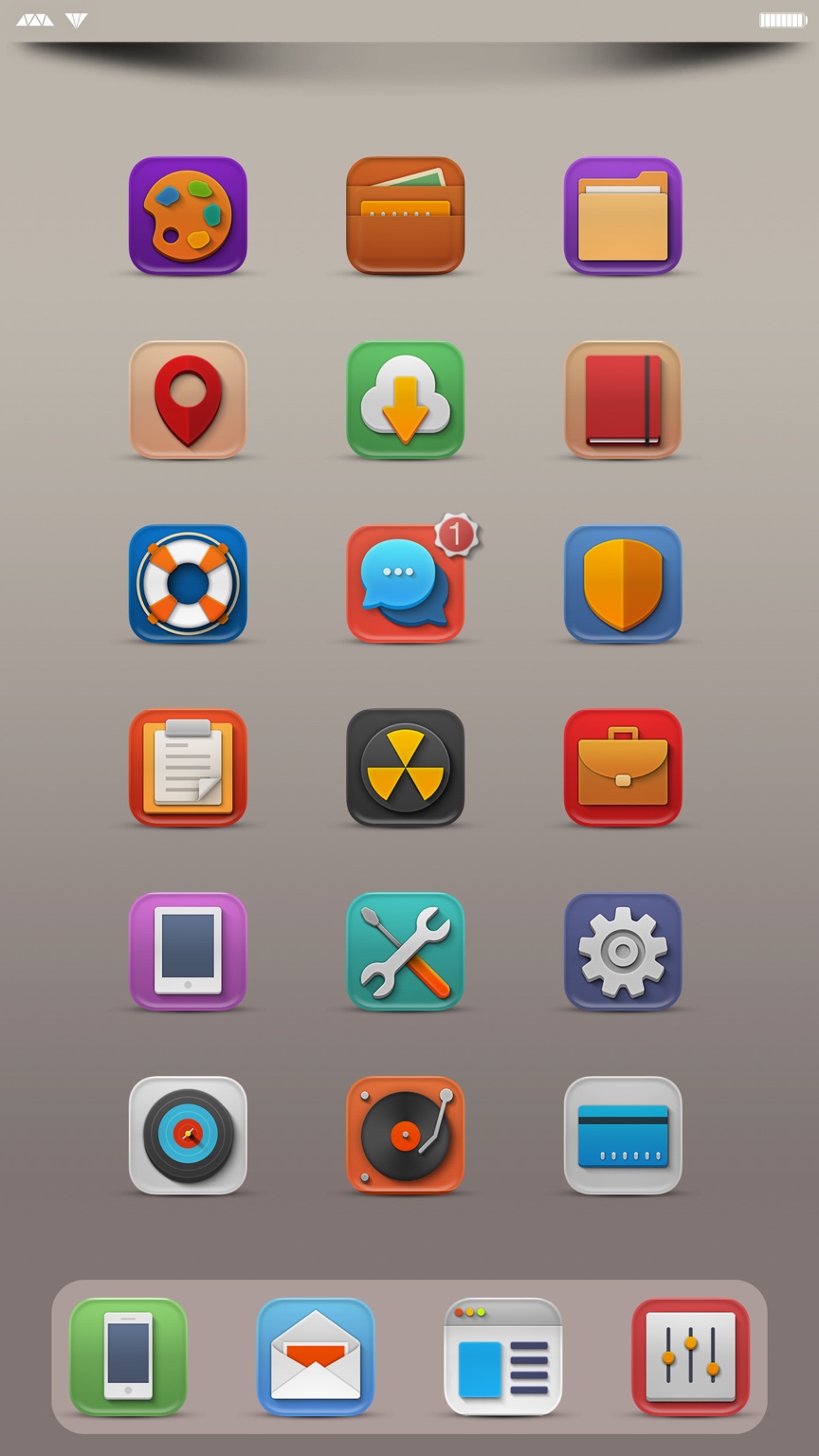Open the blue credit card app
The width and height of the screenshot is (819, 1456).
(x=623, y=1136)
